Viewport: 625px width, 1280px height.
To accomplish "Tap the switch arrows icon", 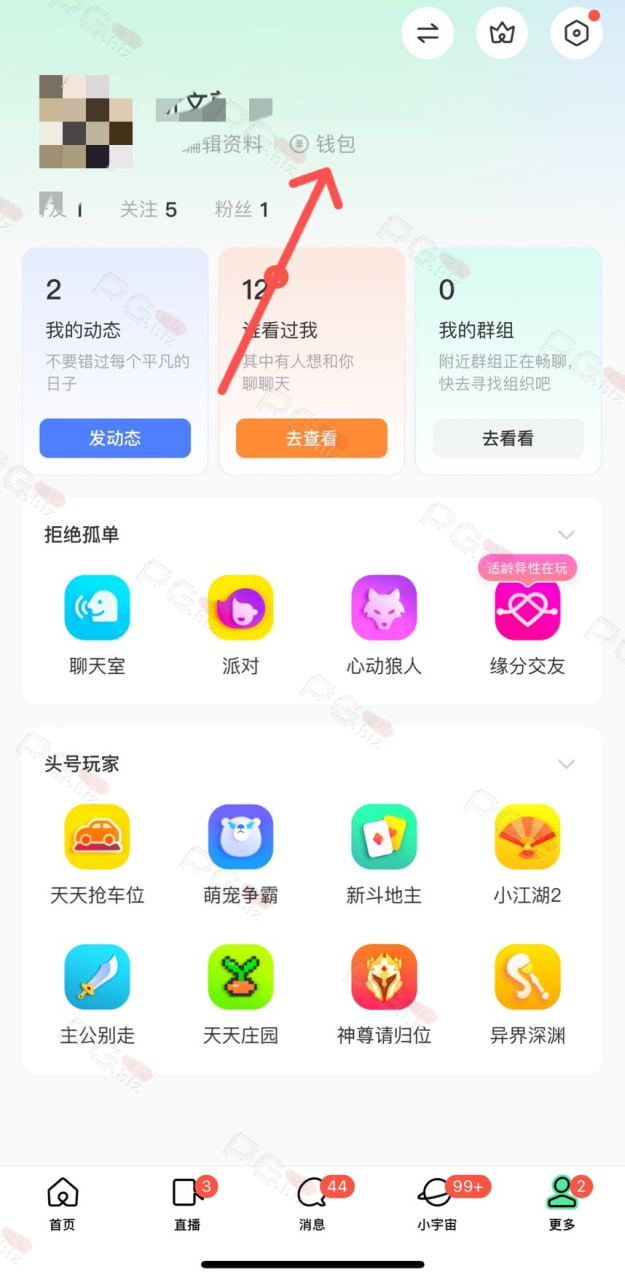I will click(x=428, y=33).
